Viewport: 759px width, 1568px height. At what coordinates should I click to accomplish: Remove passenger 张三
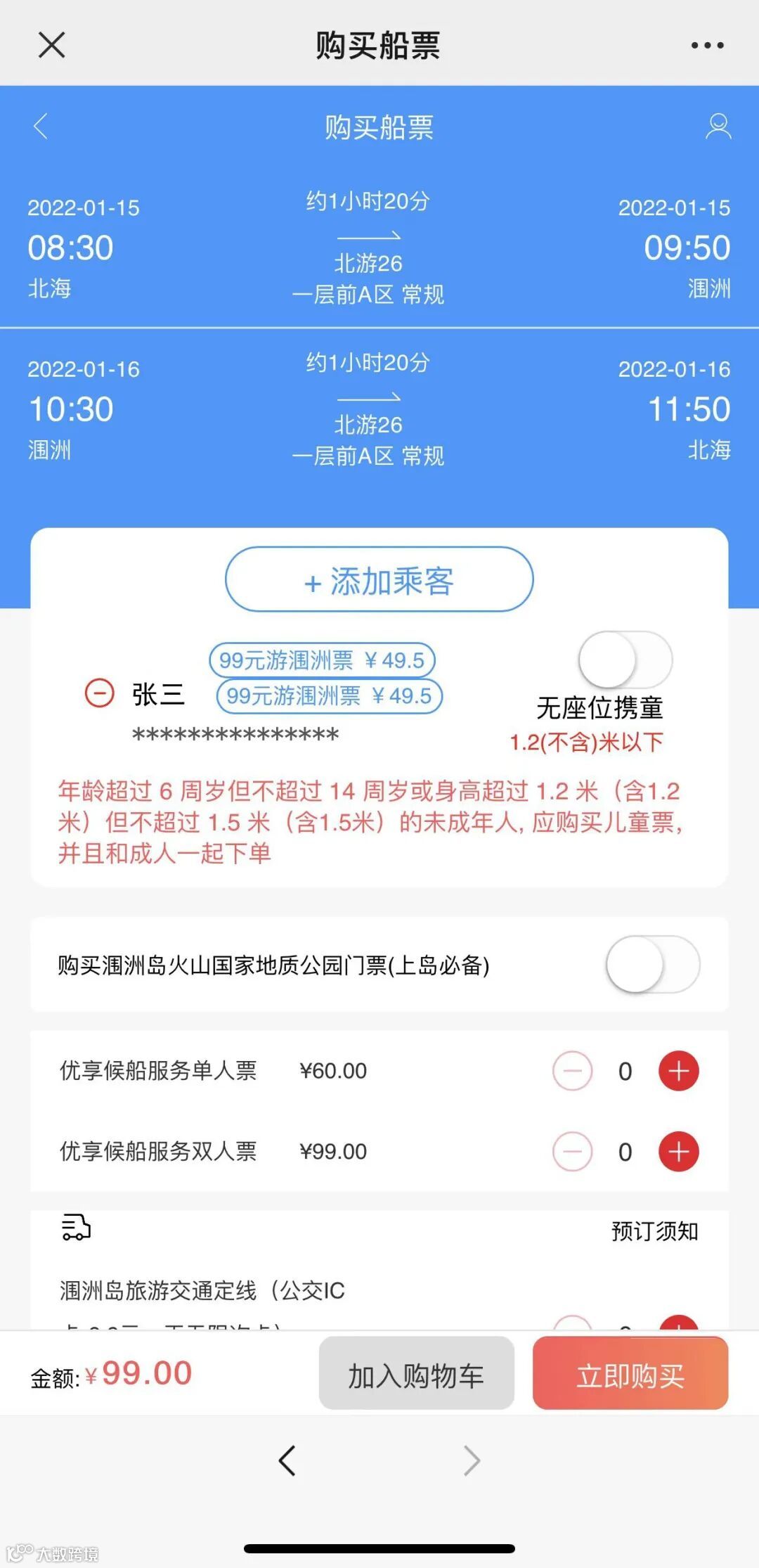(x=99, y=693)
